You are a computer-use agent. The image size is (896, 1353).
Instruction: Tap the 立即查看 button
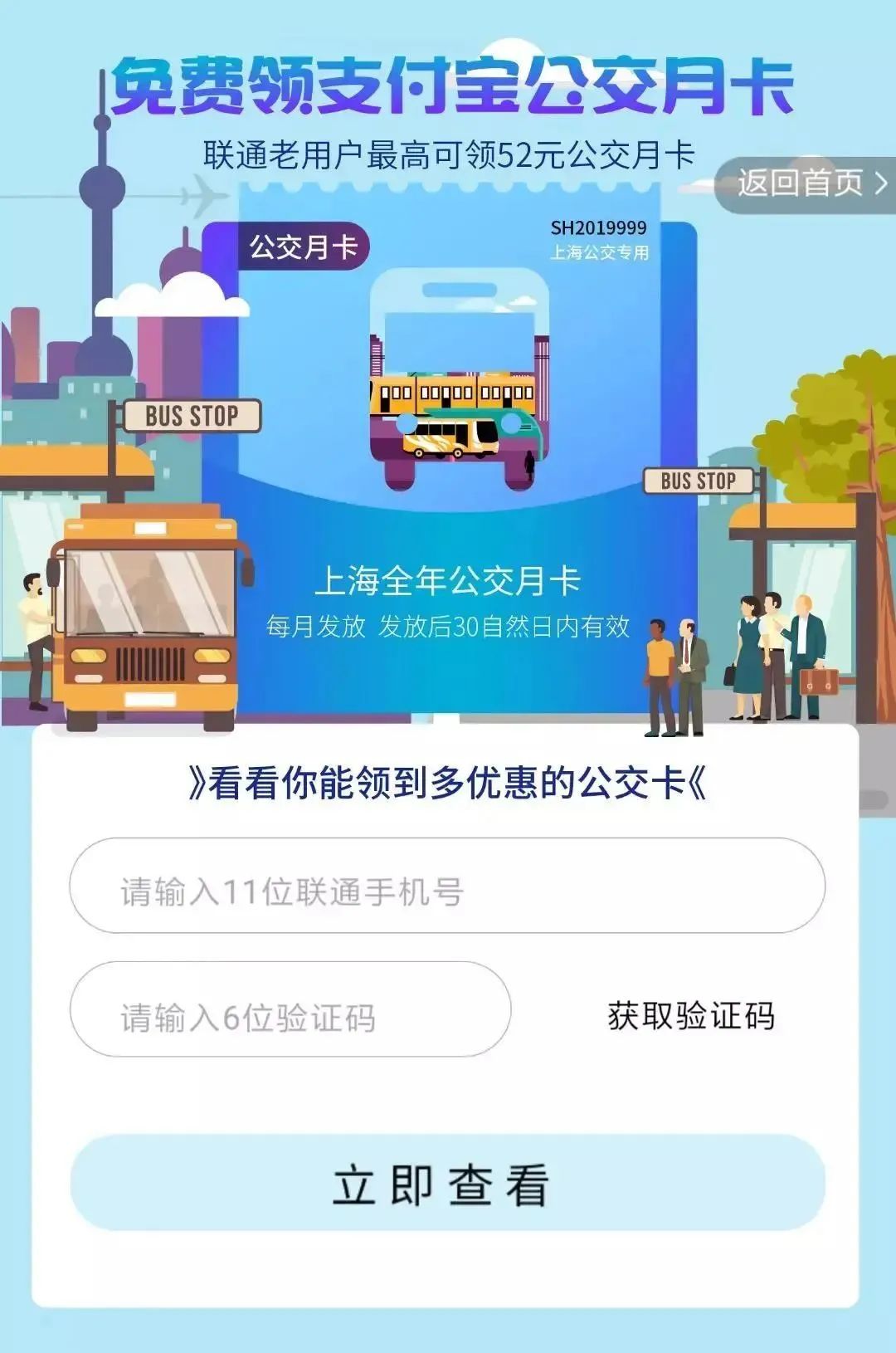pyautogui.click(x=447, y=1183)
